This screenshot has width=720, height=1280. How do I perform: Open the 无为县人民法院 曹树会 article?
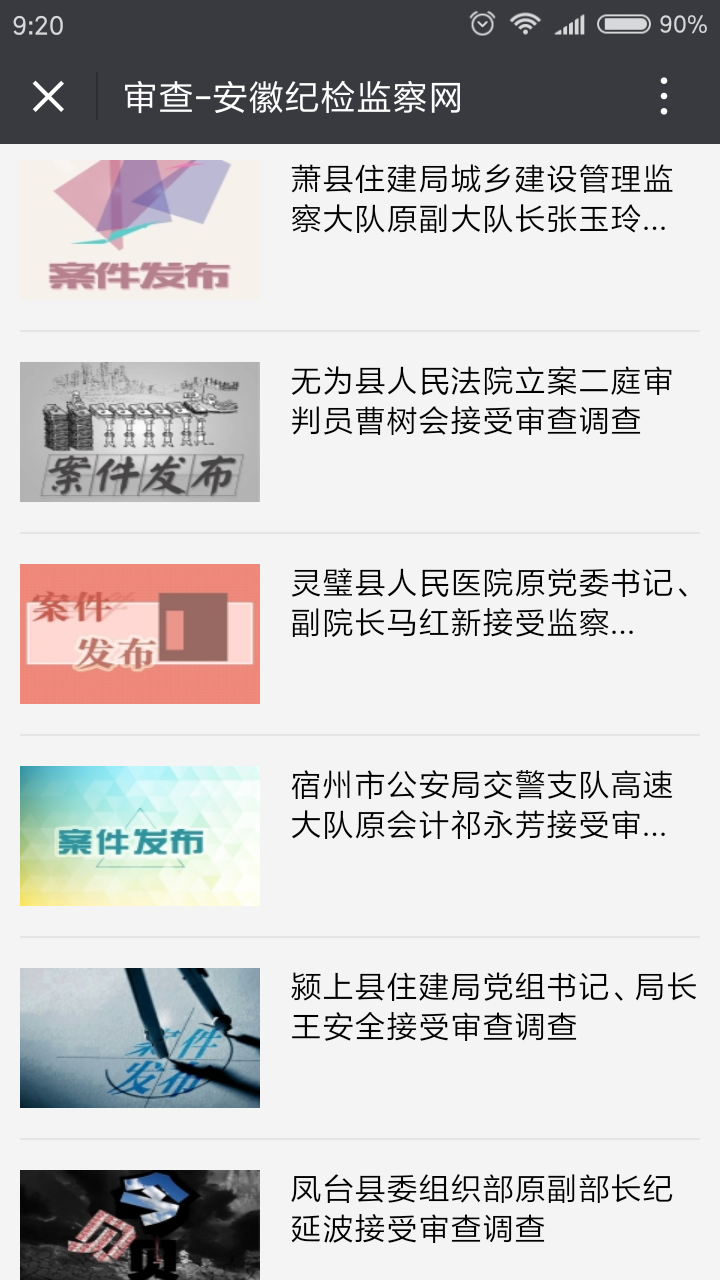coord(482,401)
